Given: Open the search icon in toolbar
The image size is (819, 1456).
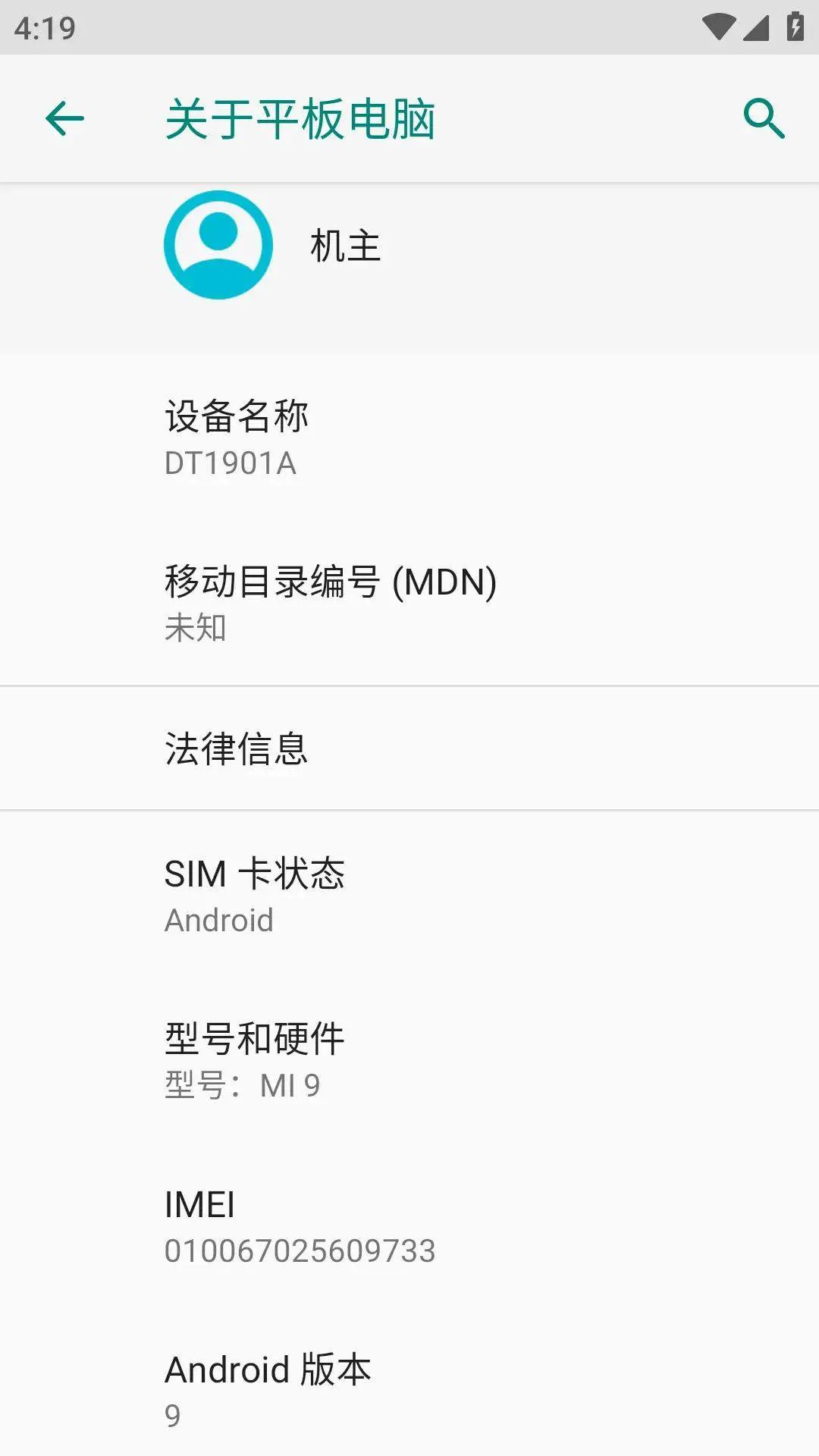Looking at the screenshot, I should 764,119.
